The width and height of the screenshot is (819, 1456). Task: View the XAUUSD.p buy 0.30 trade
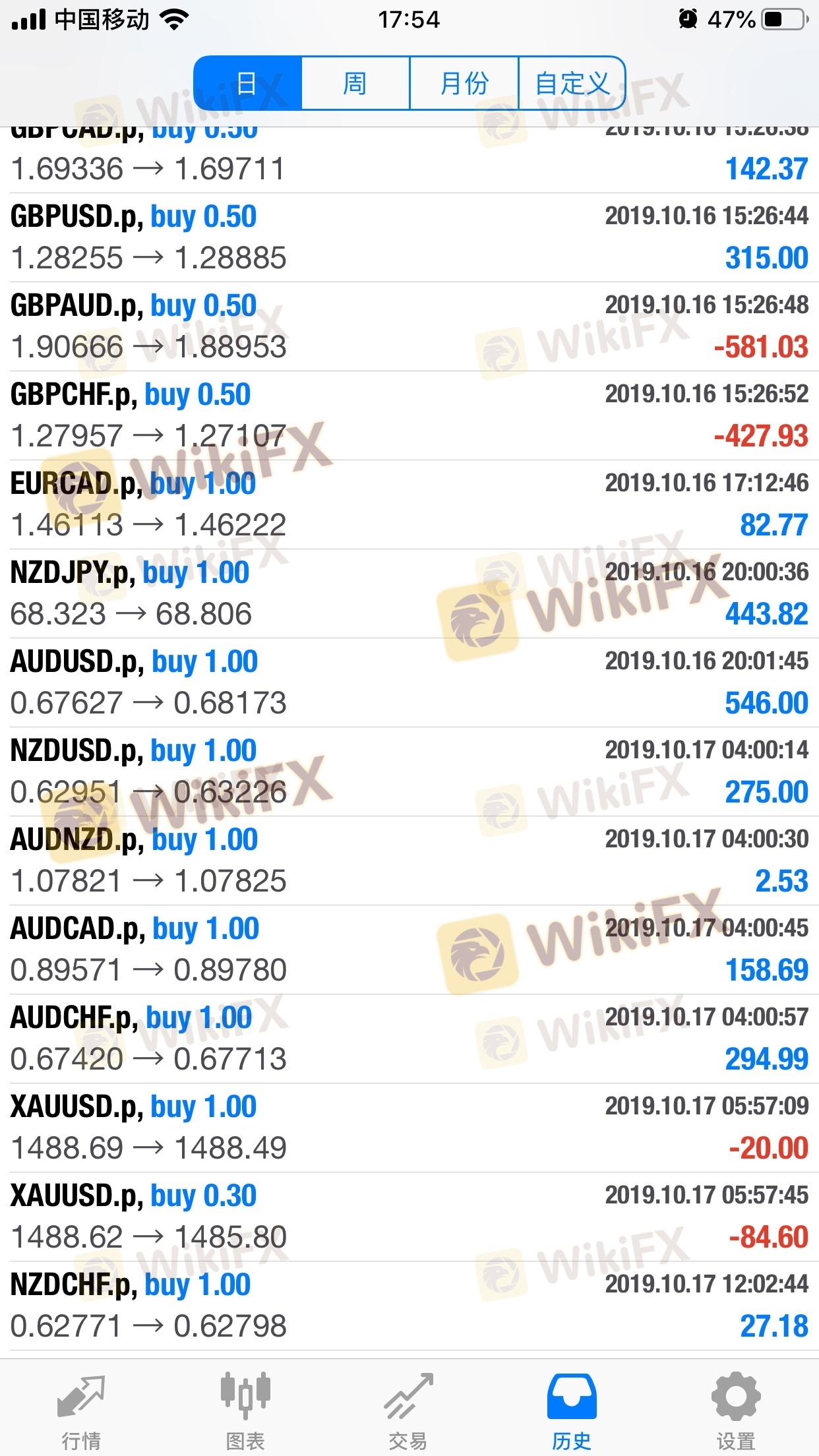(x=409, y=1217)
